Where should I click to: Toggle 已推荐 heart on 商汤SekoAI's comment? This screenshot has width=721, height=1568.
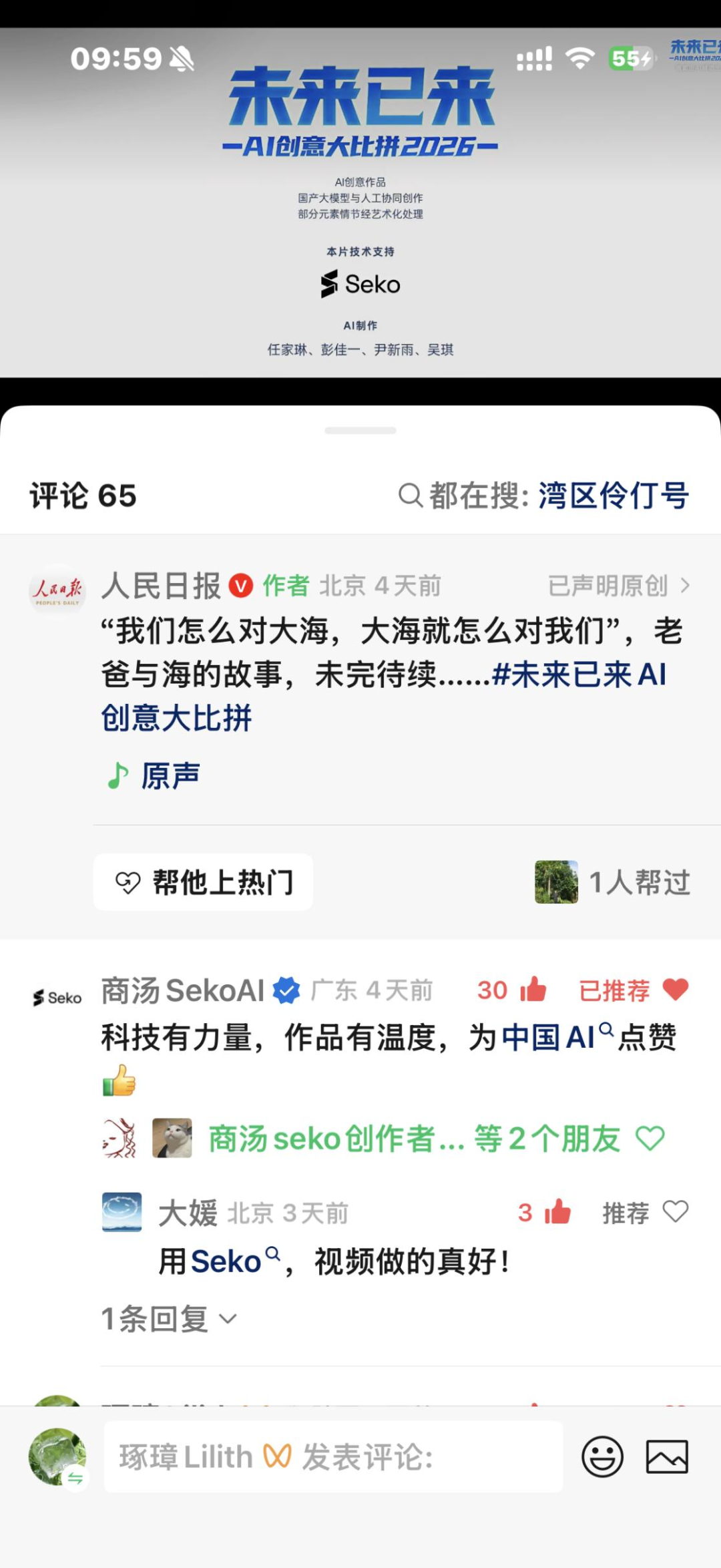674,990
